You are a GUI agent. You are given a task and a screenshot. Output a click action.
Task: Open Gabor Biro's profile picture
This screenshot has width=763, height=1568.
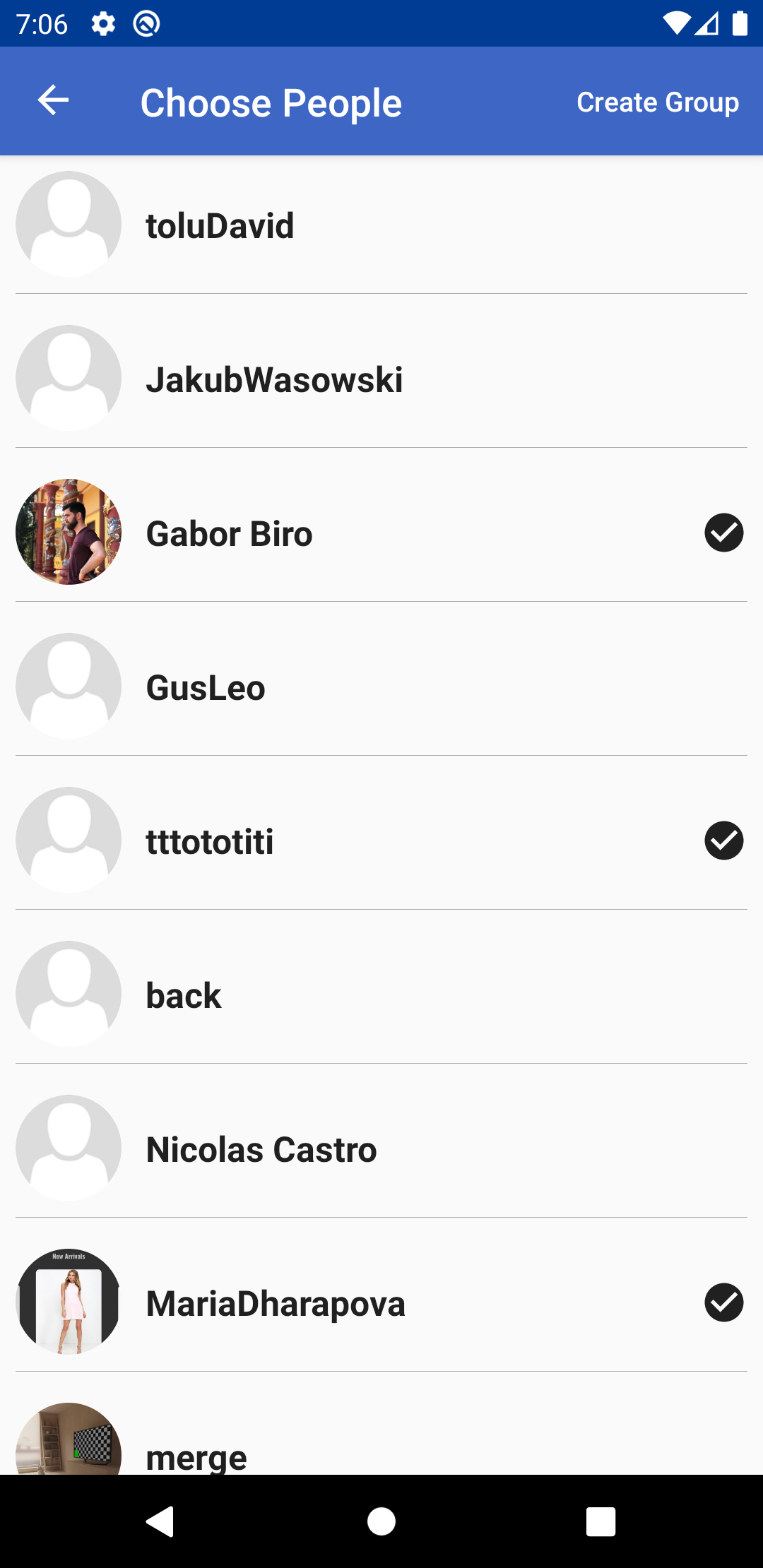coord(67,531)
